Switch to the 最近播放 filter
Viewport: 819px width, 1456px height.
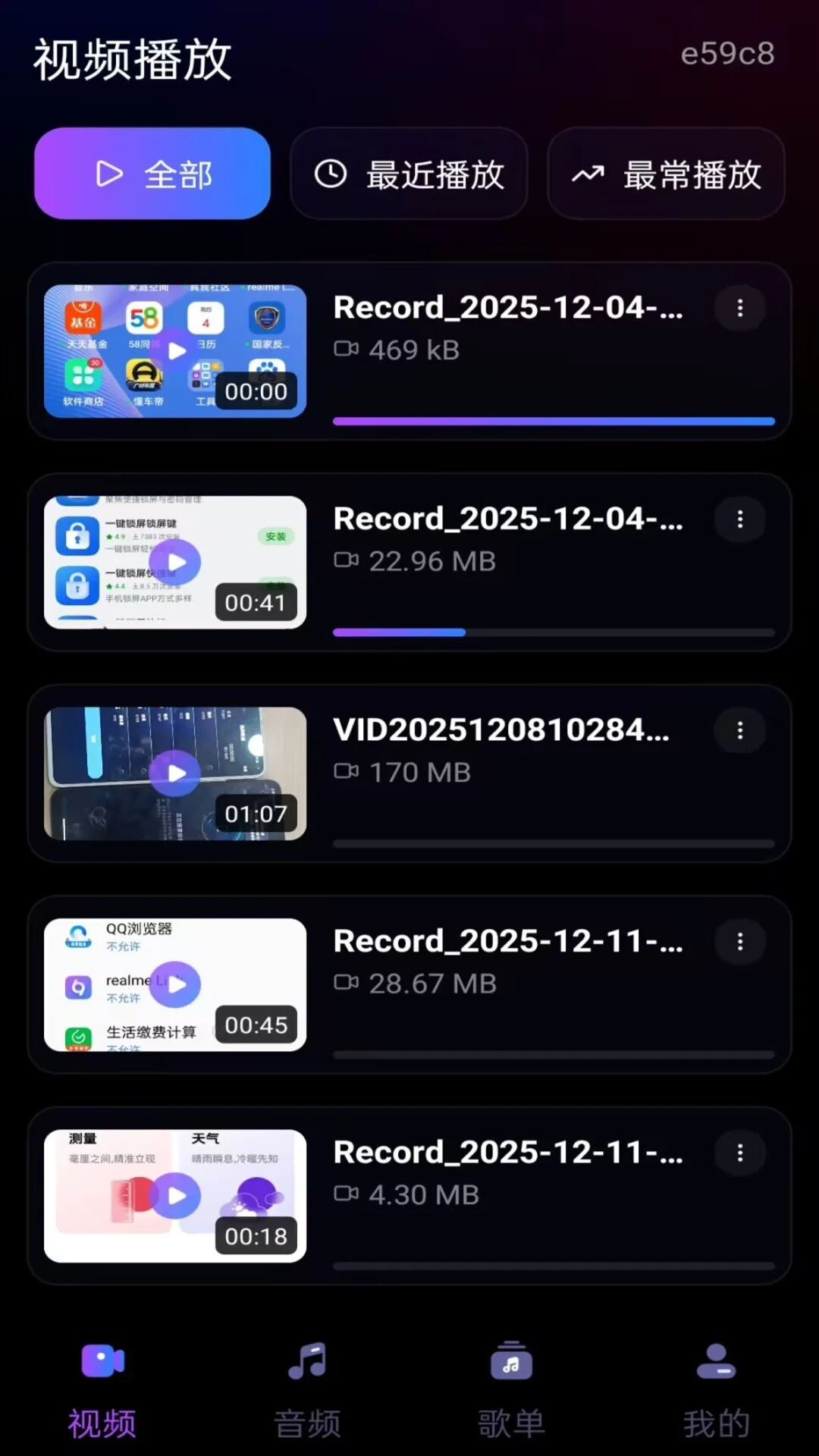[409, 174]
